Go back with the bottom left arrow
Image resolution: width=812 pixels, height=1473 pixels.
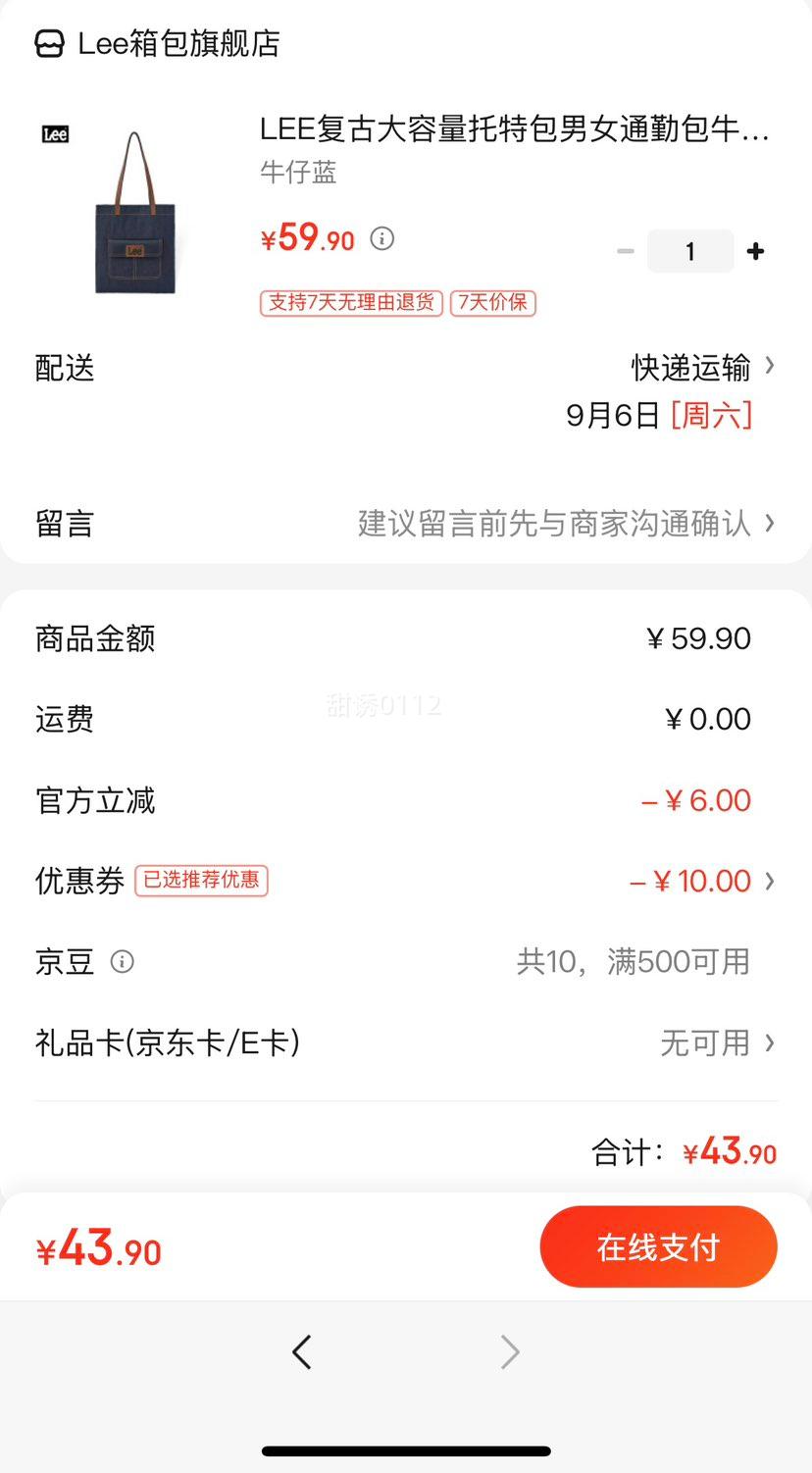302,1352
